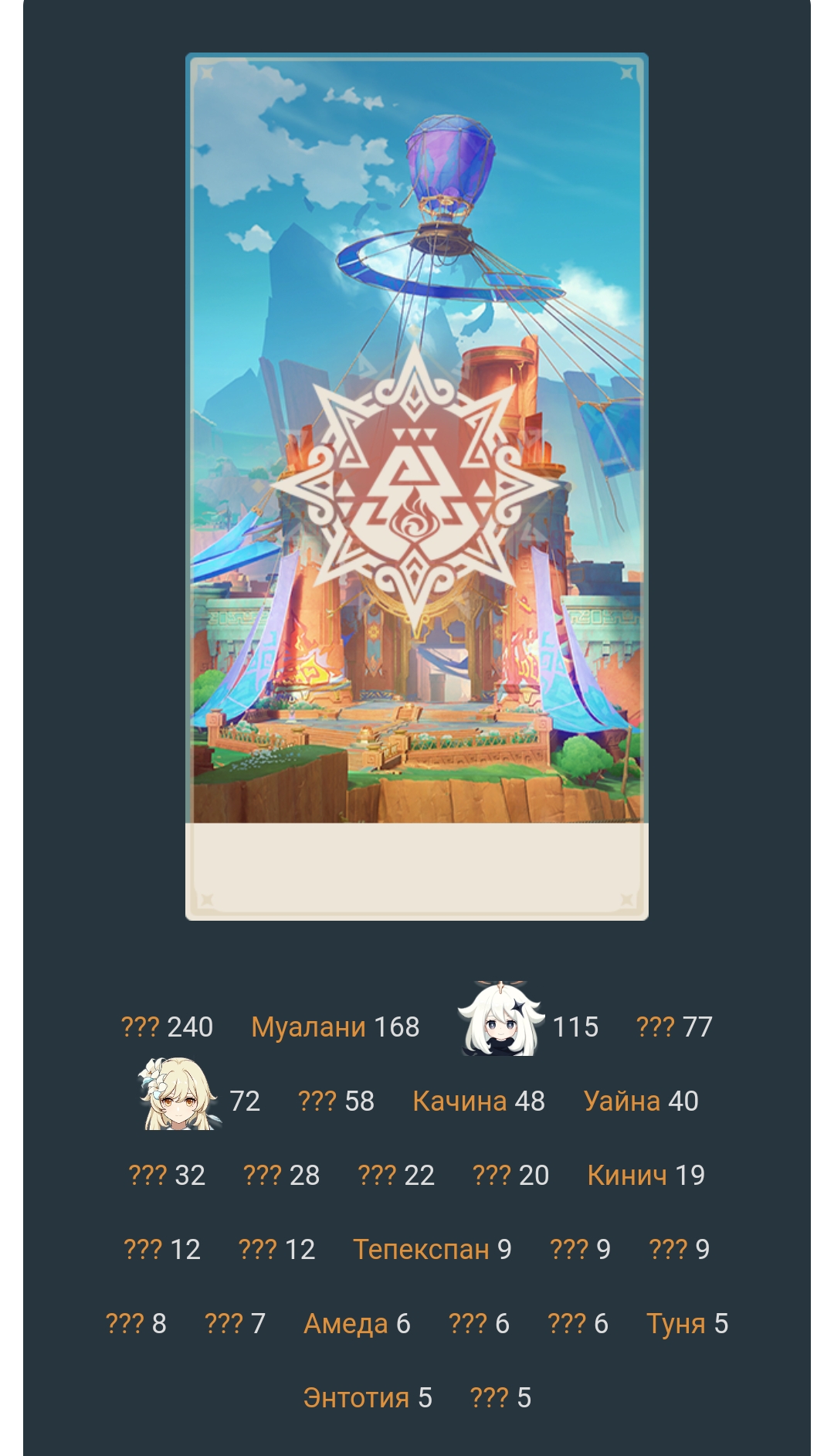Open the Амеда link
834x1456 pixels.
(345, 1323)
